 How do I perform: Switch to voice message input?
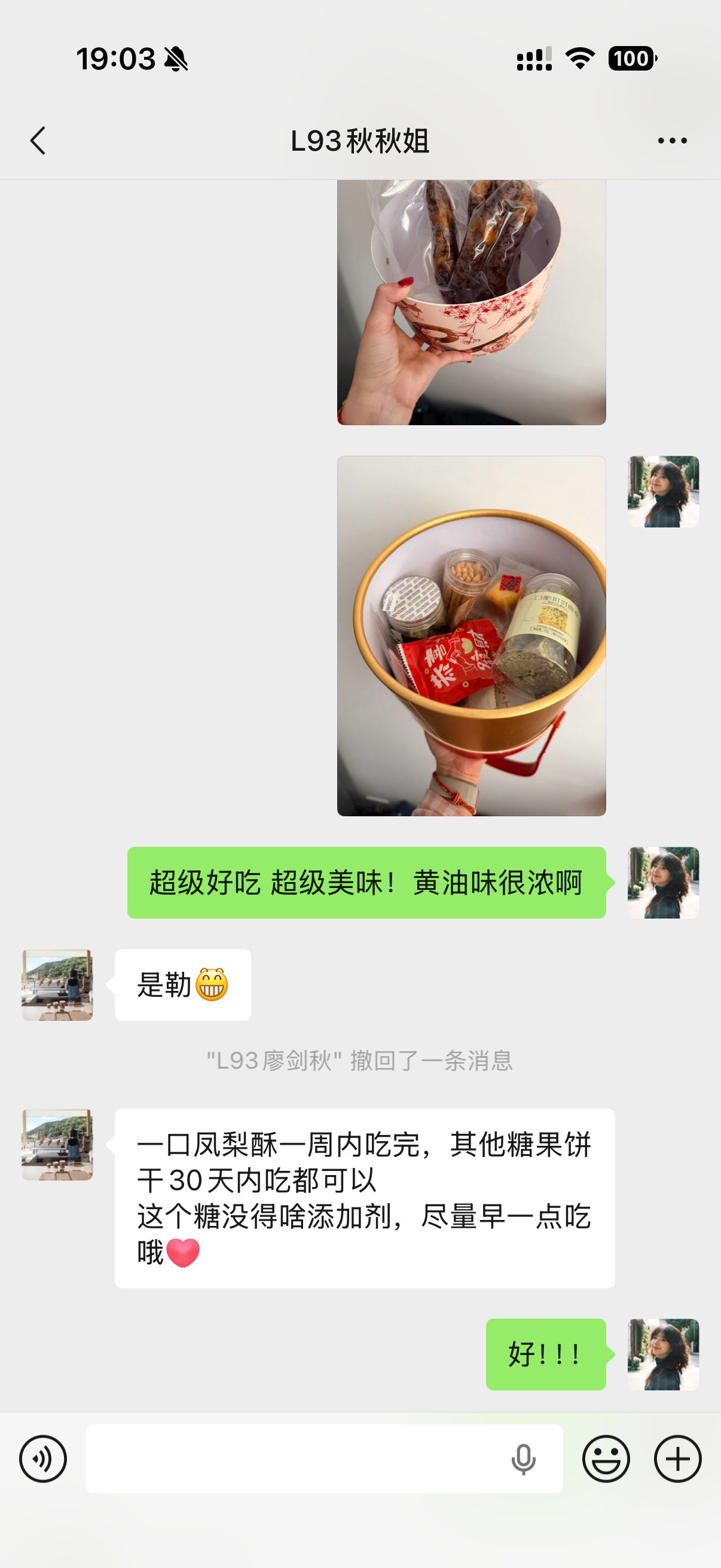pyautogui.click(x=42, y=1459)
